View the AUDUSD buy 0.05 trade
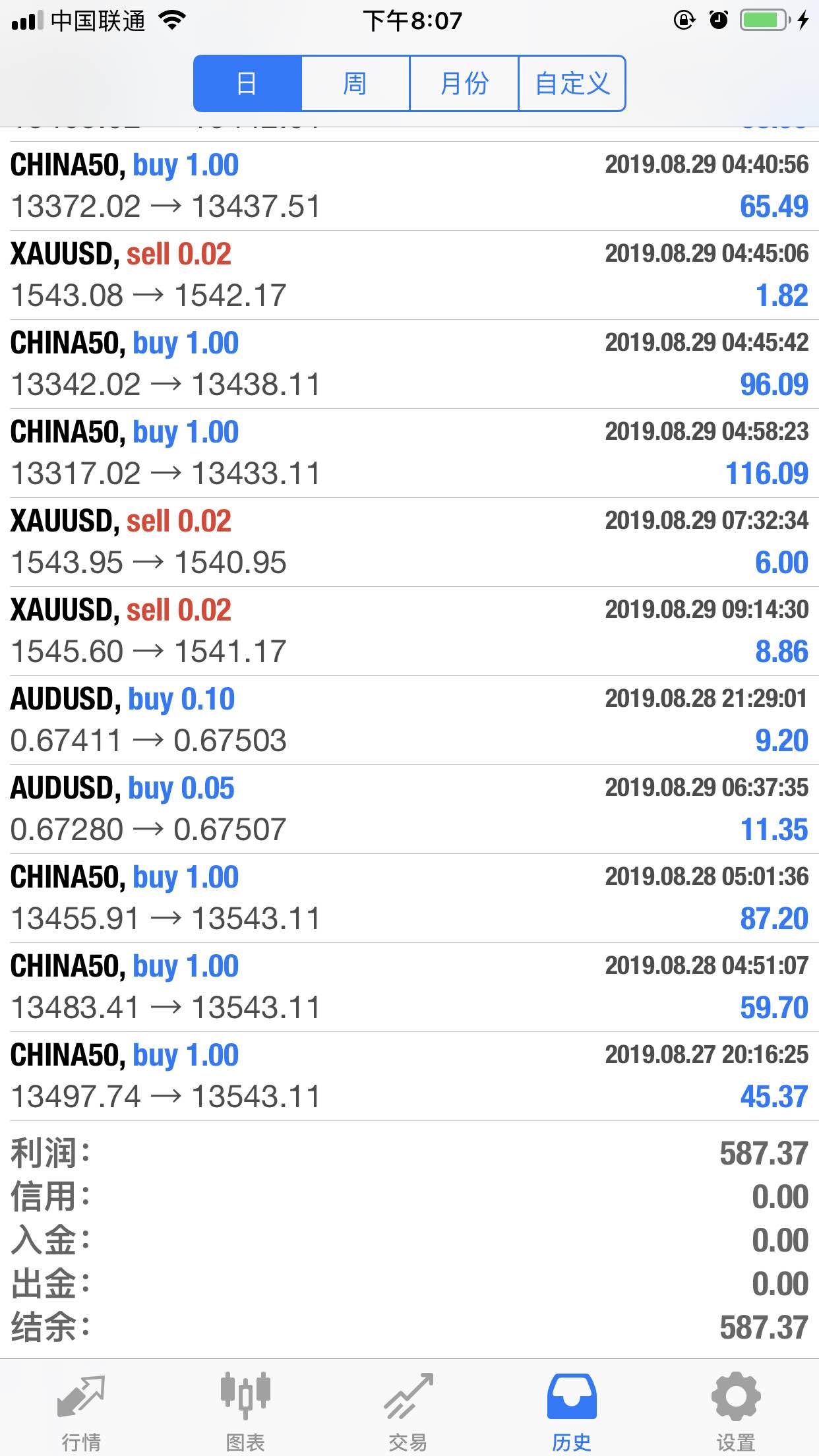This screenshot has height=1456, width=819. click(x=409, y=809)
